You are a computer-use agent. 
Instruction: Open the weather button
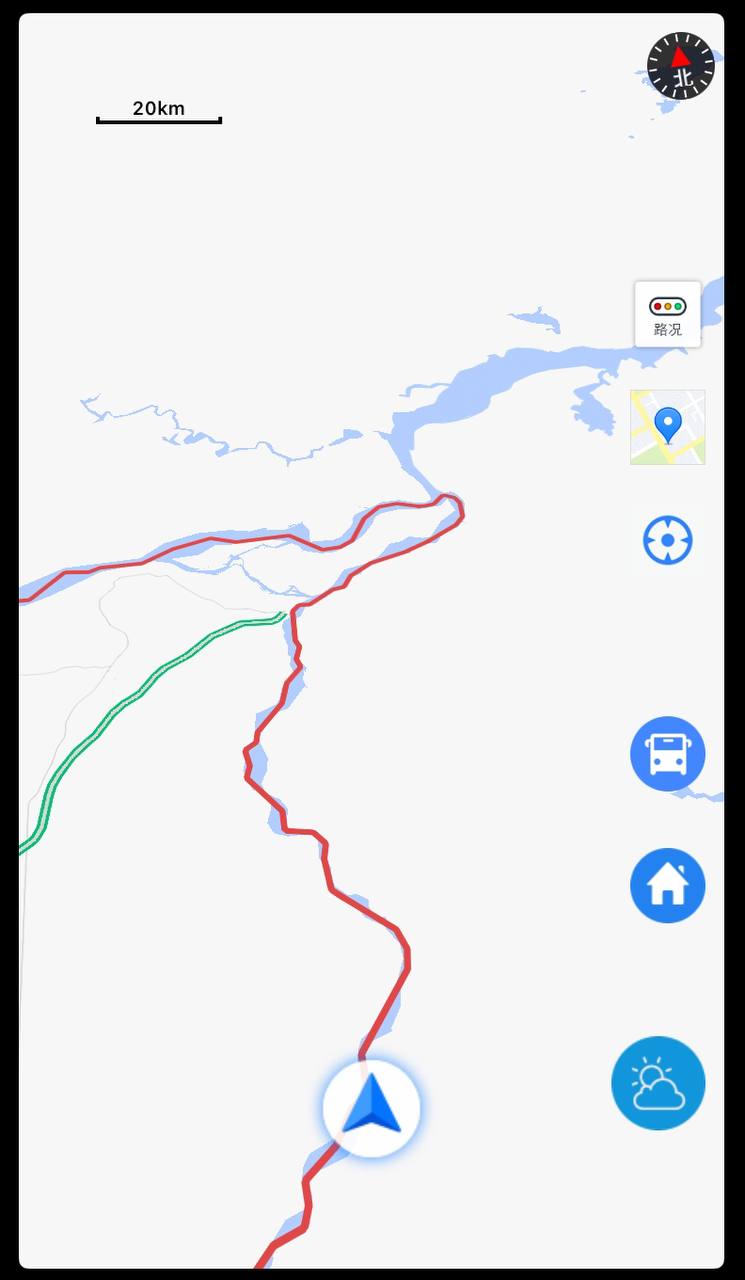pyautogui.click(x=658, y=1083)
